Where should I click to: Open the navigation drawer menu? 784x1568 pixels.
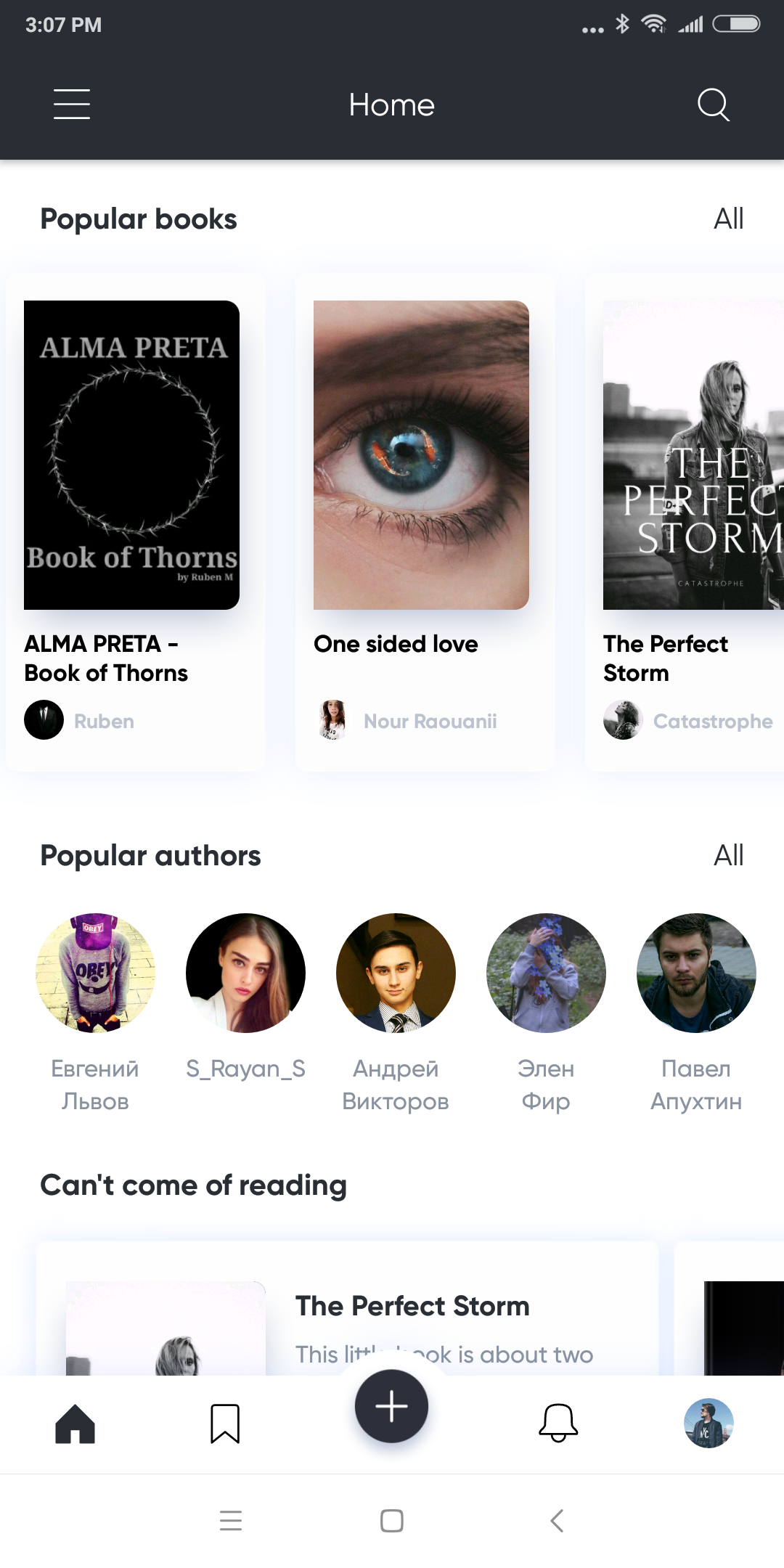71,105
